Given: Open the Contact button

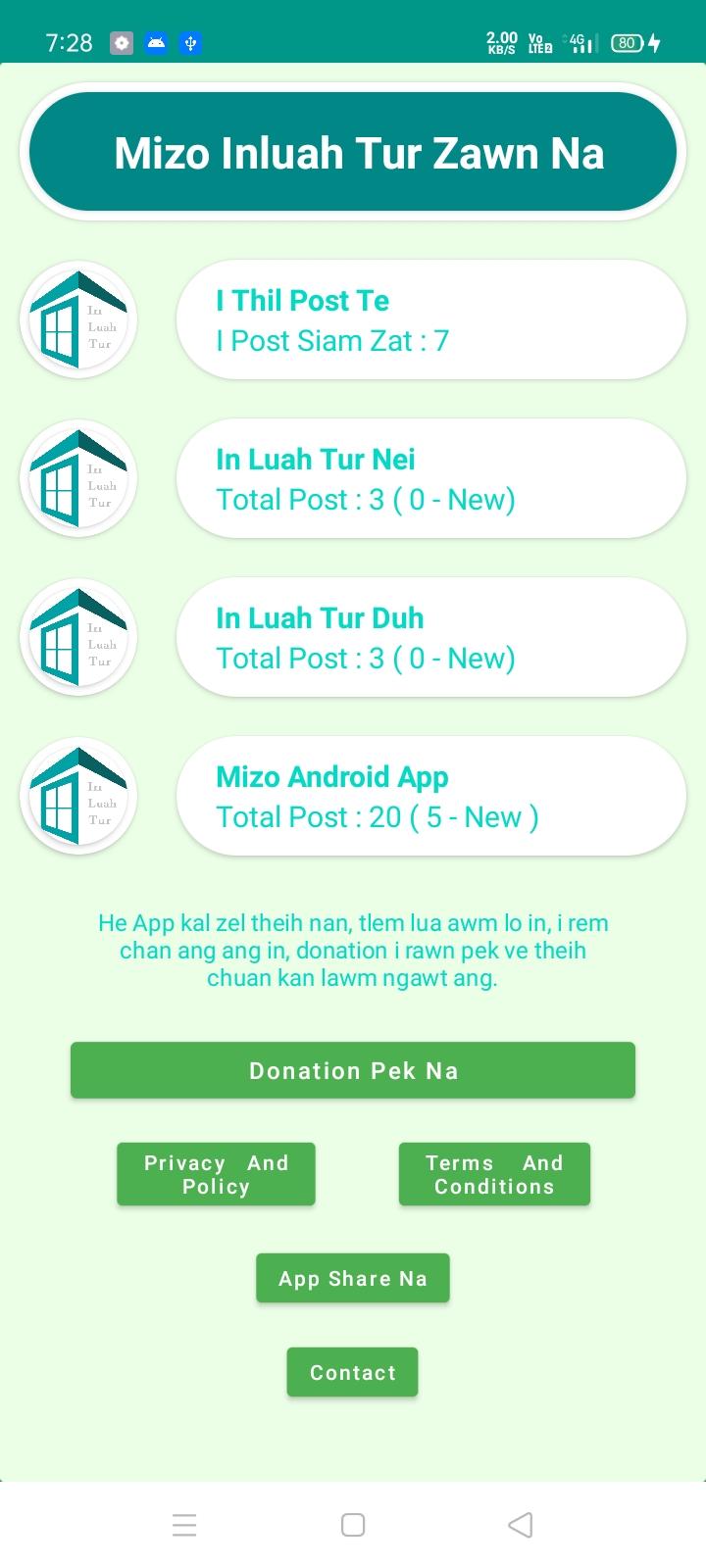Looking at the screenshot, I should coord(353,1372).
